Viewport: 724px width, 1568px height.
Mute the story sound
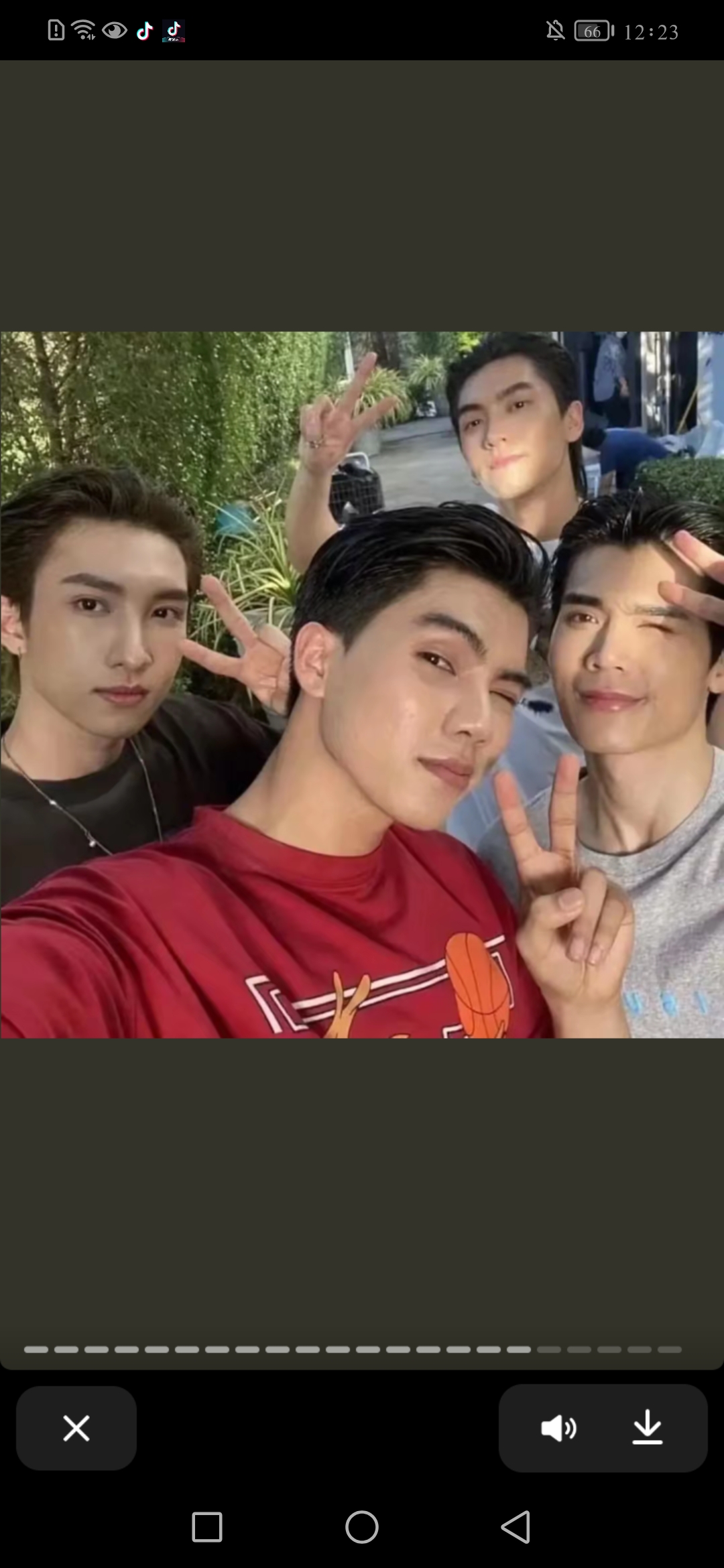point(558,1428)
